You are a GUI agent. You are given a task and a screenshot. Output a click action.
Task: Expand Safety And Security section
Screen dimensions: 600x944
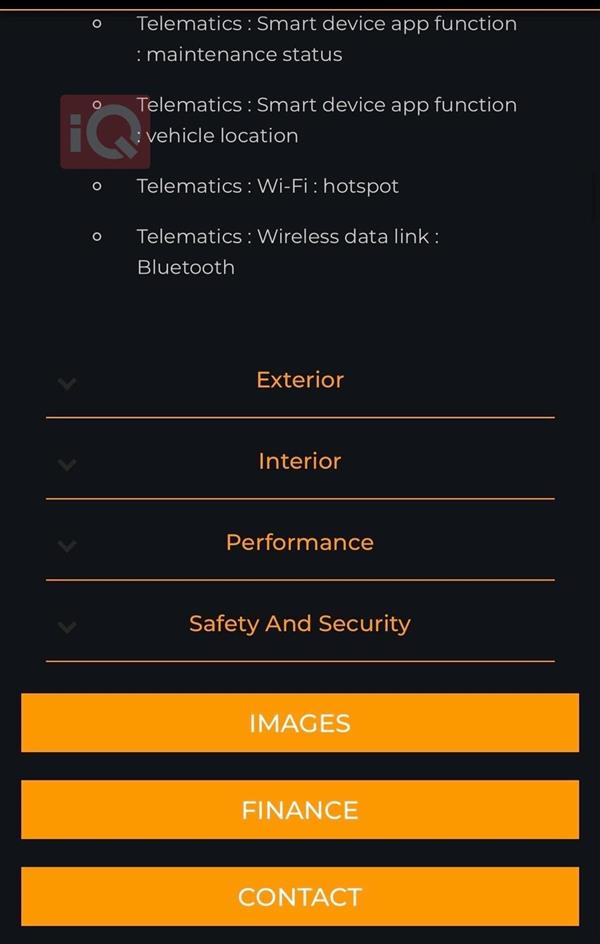pyautogui.click(x=299, y=623)
